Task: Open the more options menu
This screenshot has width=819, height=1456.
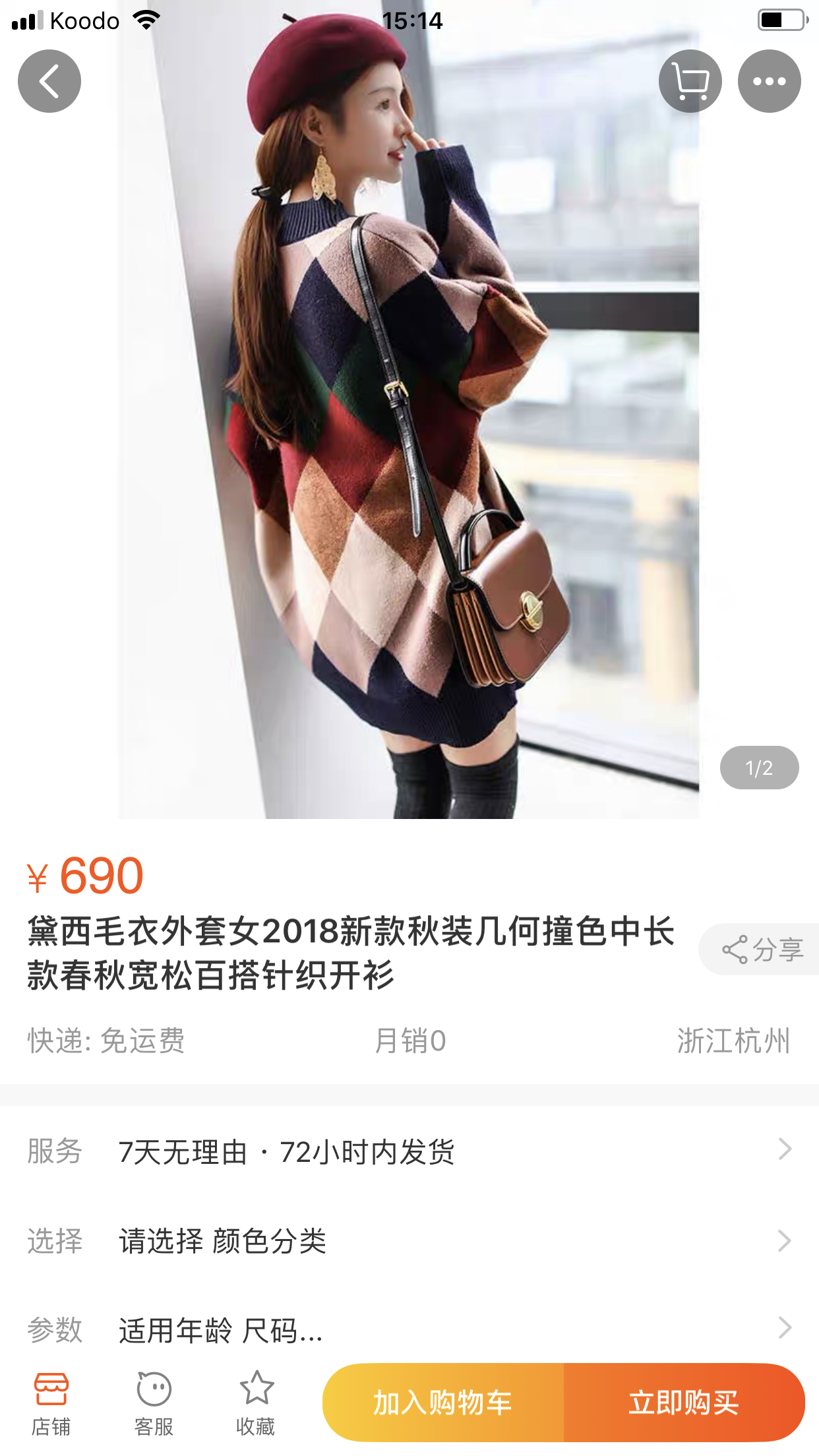Action: [x=769, y=81]
